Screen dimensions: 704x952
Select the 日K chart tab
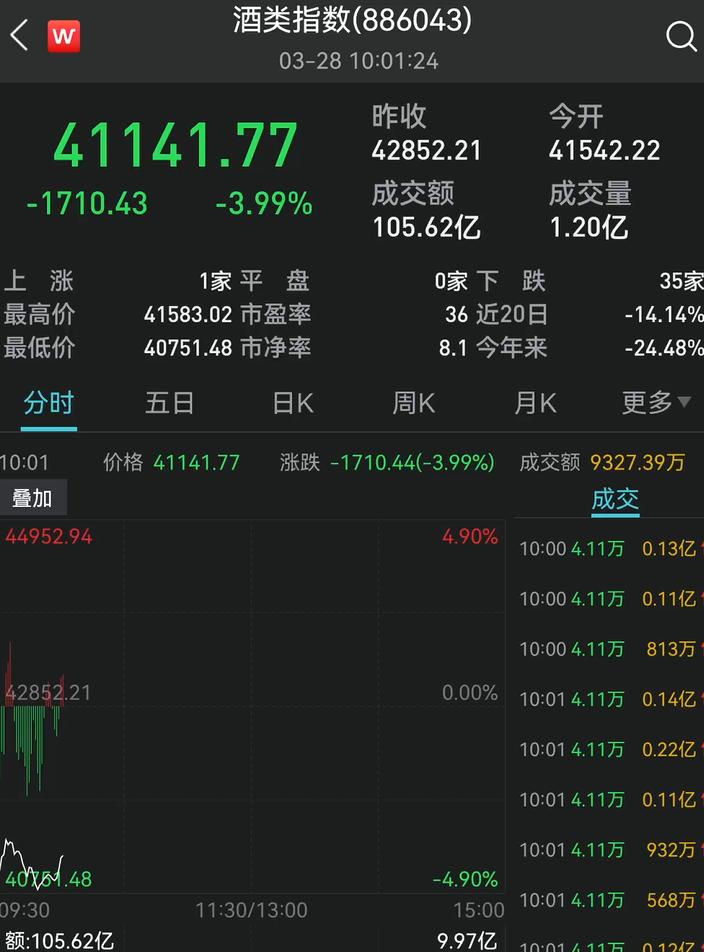pos(292,403)
